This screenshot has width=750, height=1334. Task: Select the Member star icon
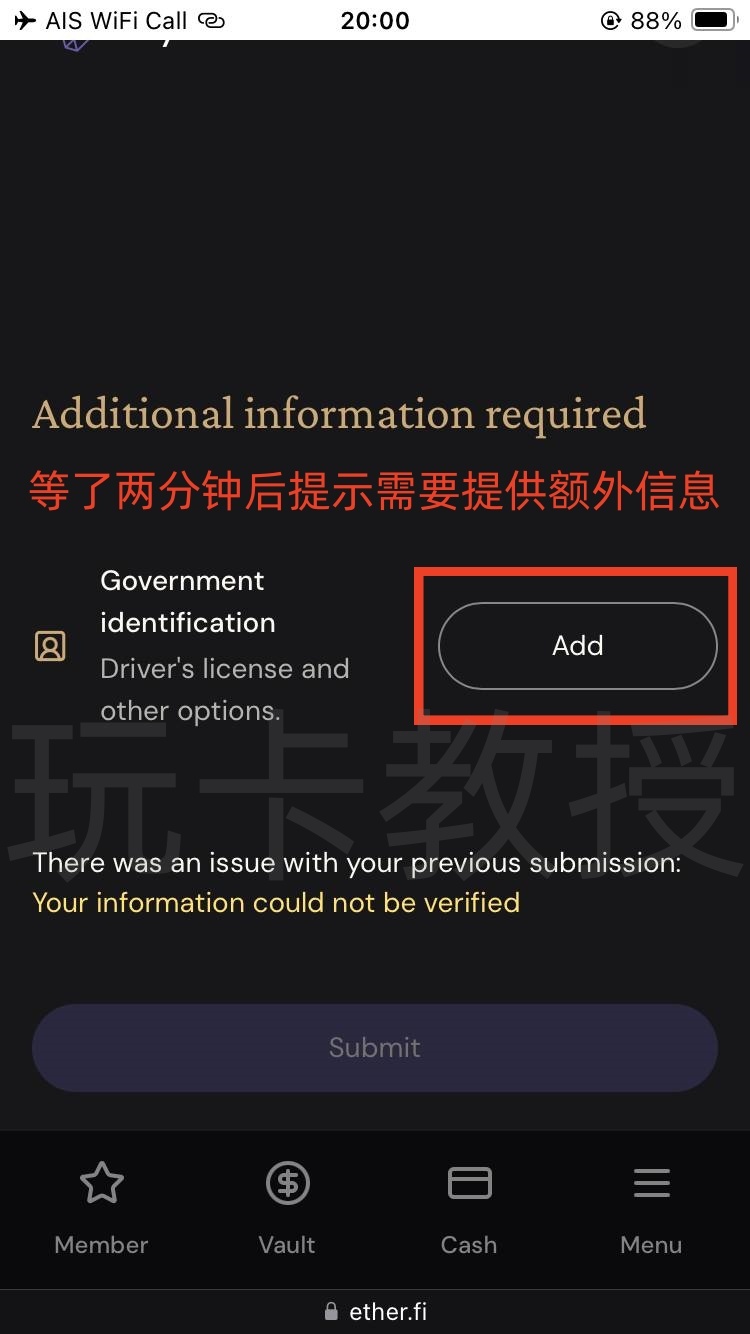(101, 1182)
